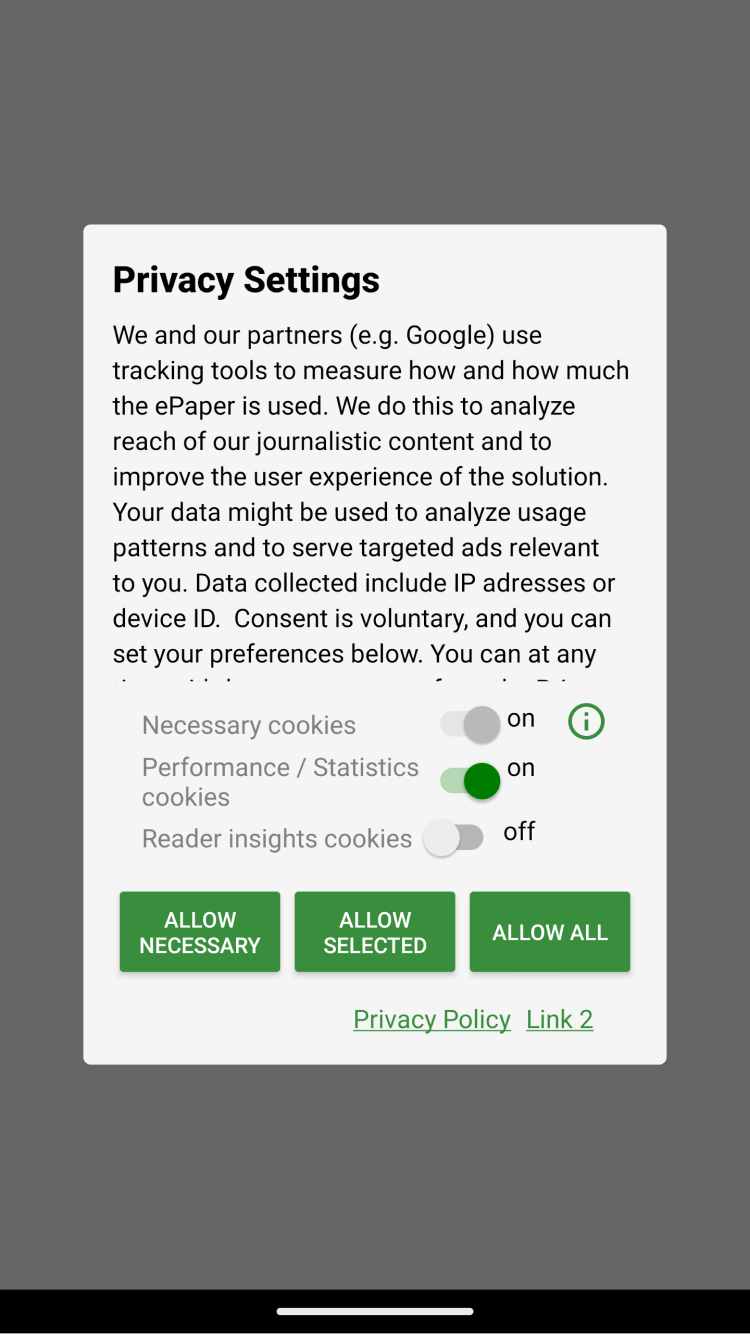Viewport: 750px width, 1334px height.
Task: Open the Privacy Policy link
Action: [432, 1019]
